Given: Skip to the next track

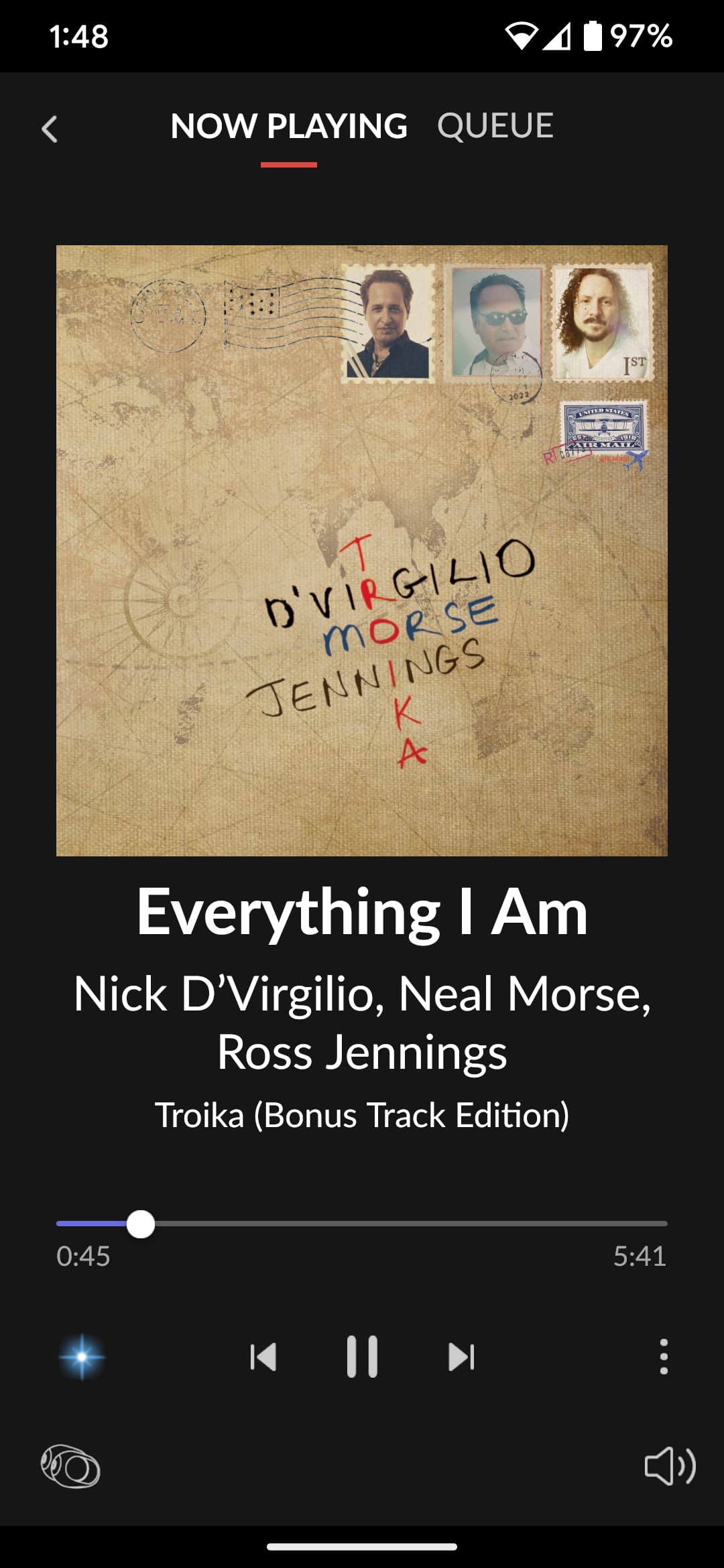Looking at the screenshot, I should coord(461,1357).
